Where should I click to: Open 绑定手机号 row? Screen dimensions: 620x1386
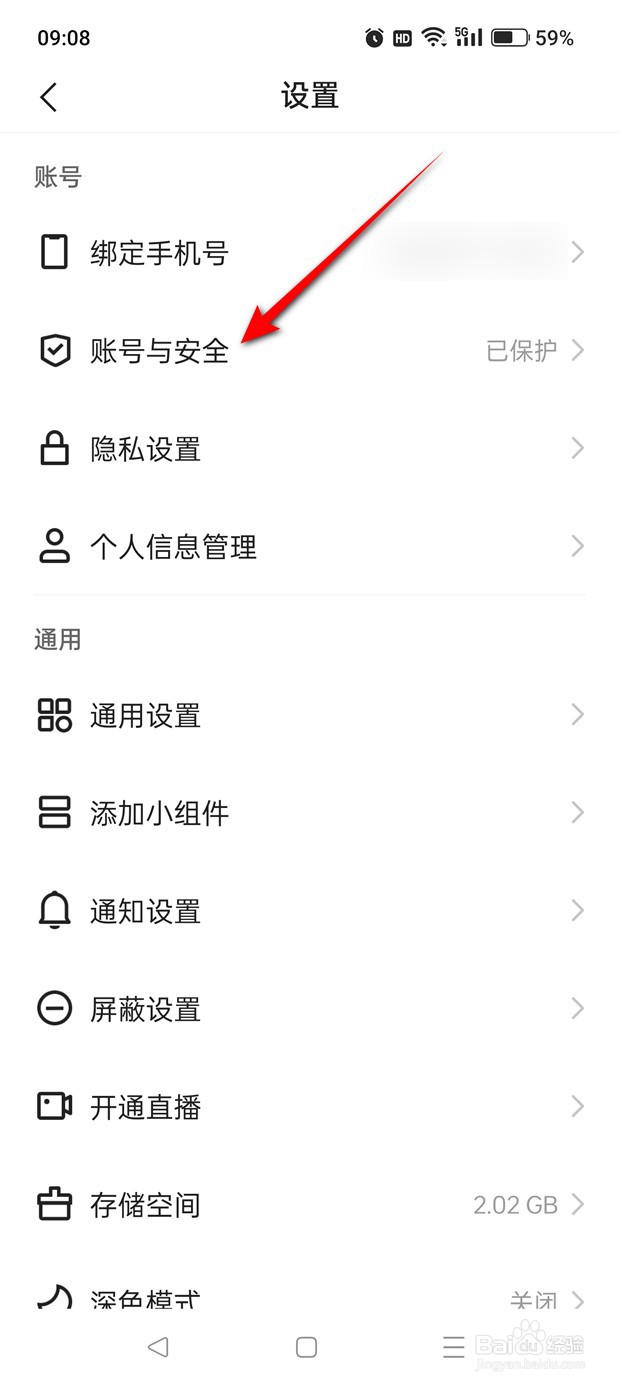pyautogui.click(x=310, y=253)
